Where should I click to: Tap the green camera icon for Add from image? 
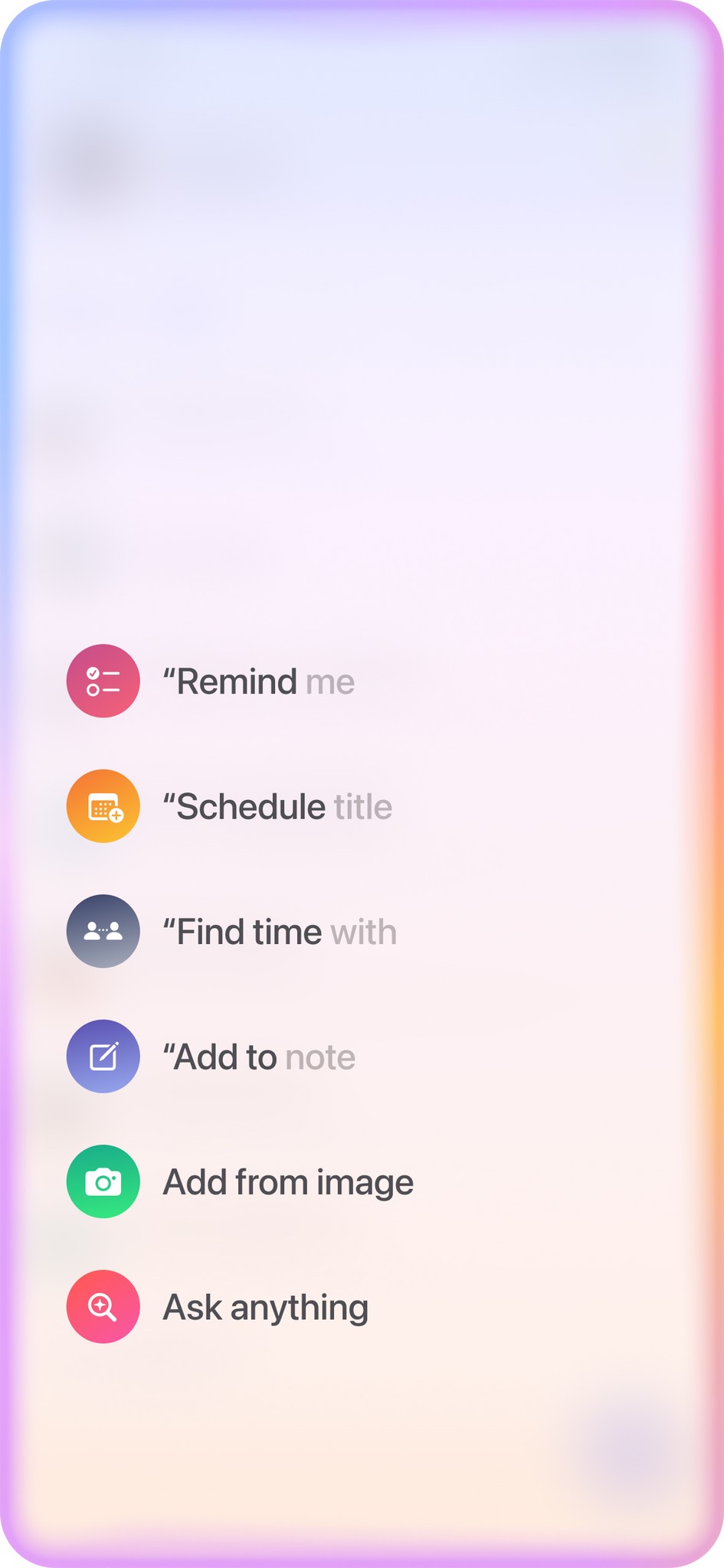click(103, 1181)
